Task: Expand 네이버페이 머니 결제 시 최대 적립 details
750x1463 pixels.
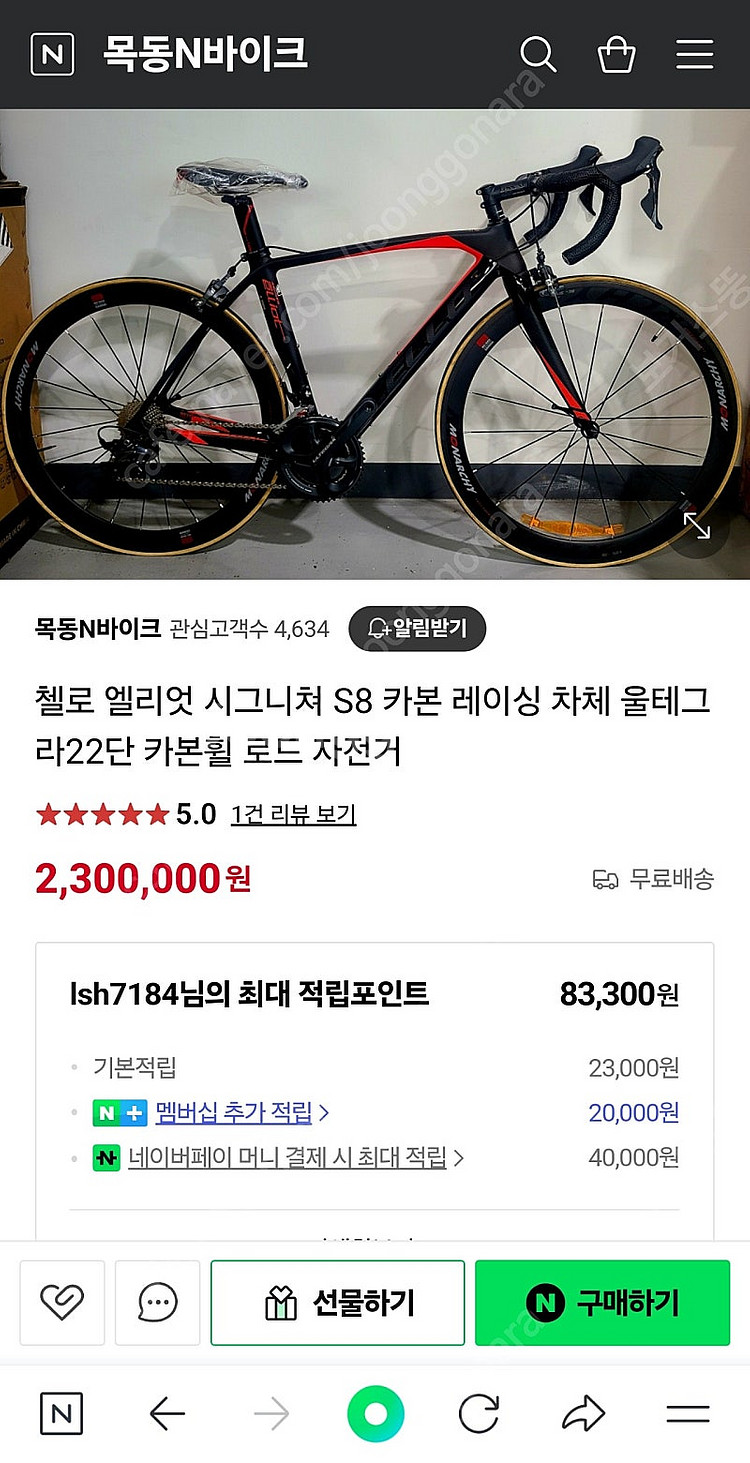Action: tap(287, 1158)
